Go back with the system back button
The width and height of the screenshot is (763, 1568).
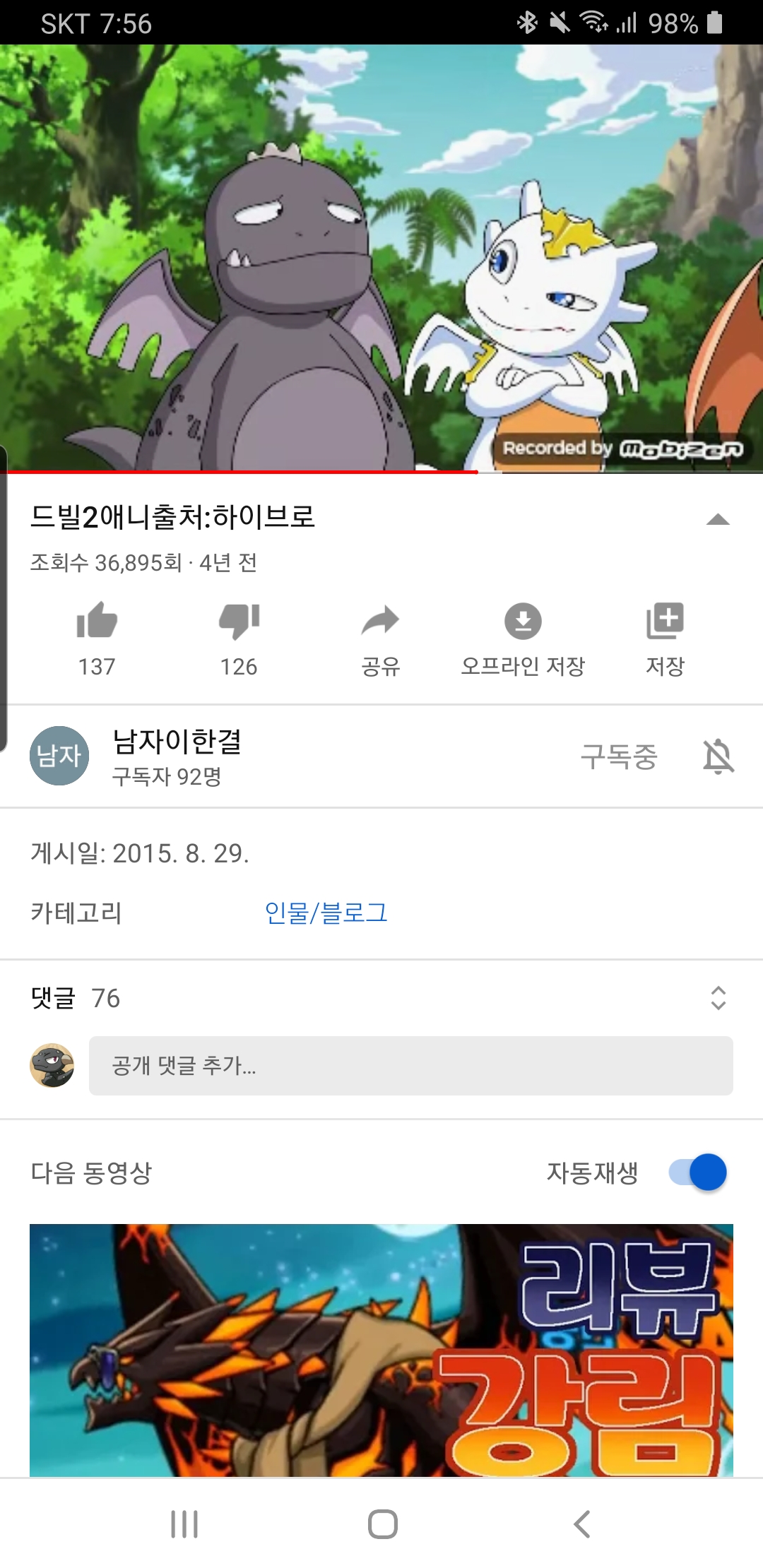(581, 1524)
